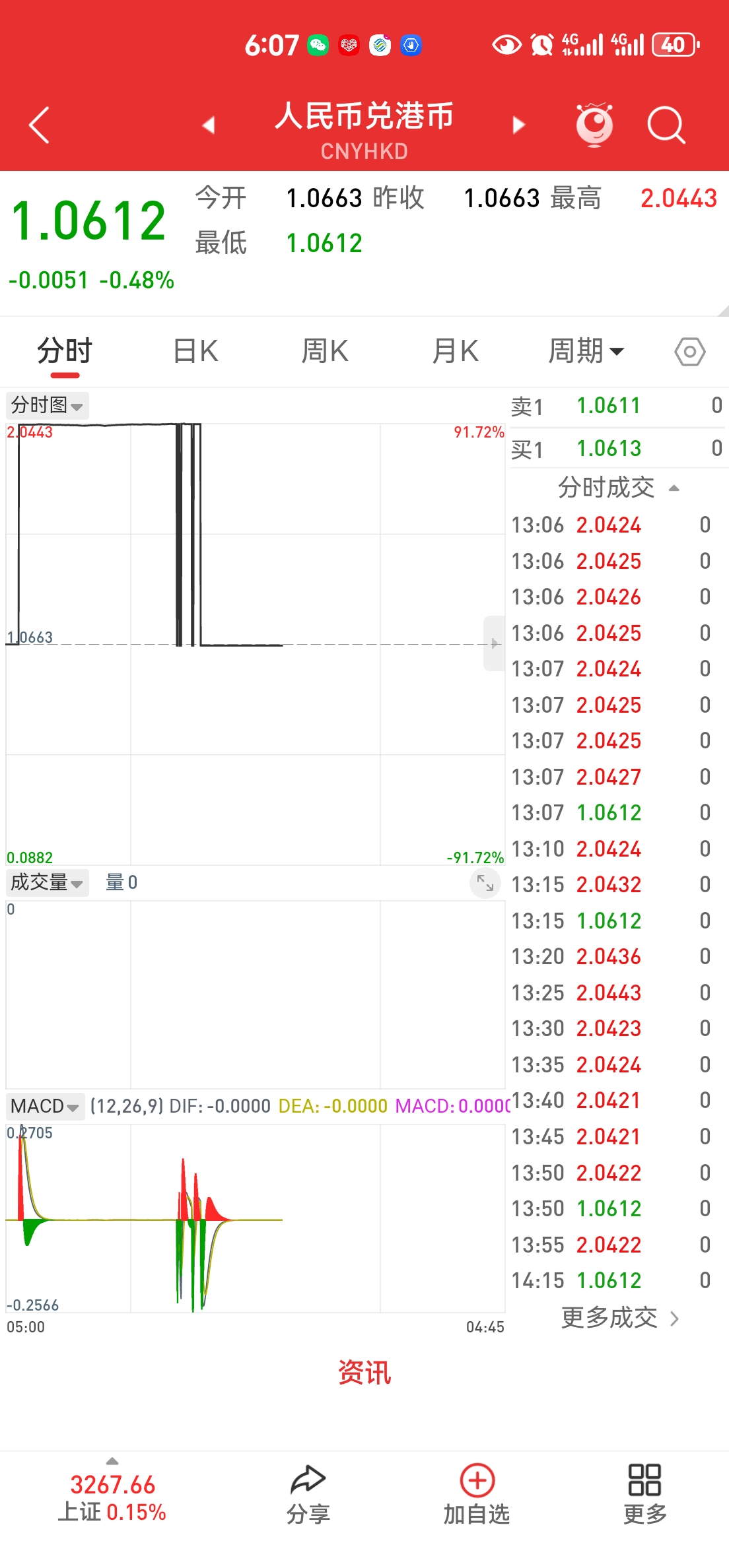Open the 分时图 chart type dropdown

tap(47, 405)
